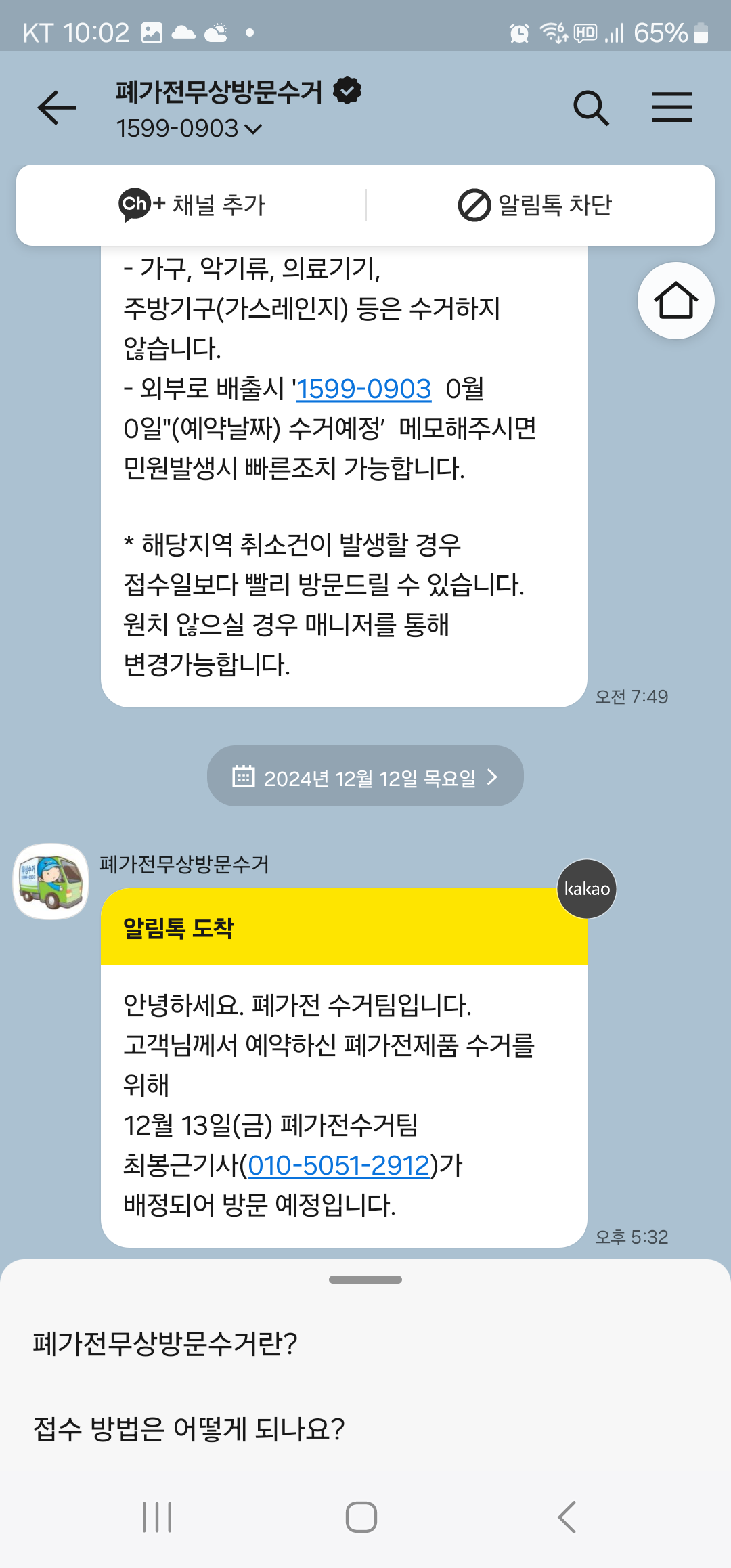Open recent apps from navigation bar

[157, 1517]
